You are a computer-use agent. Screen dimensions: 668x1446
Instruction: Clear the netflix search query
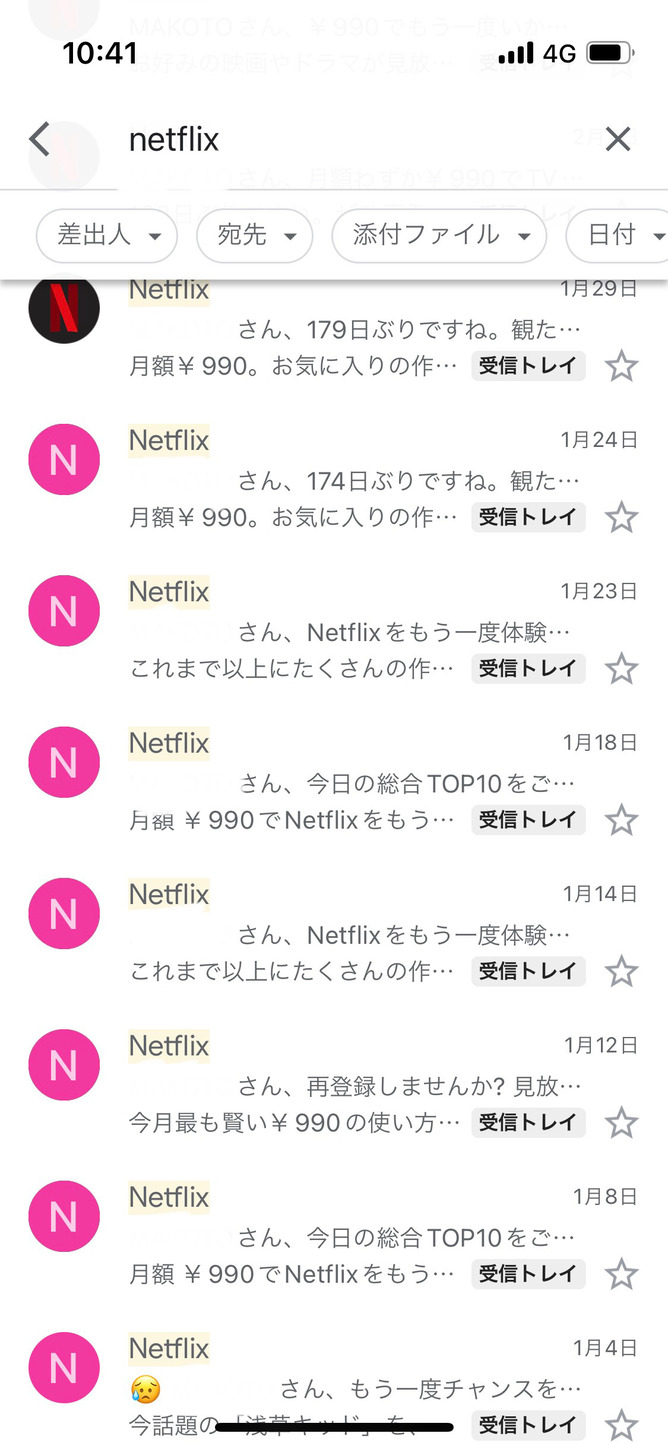(618, 139)
